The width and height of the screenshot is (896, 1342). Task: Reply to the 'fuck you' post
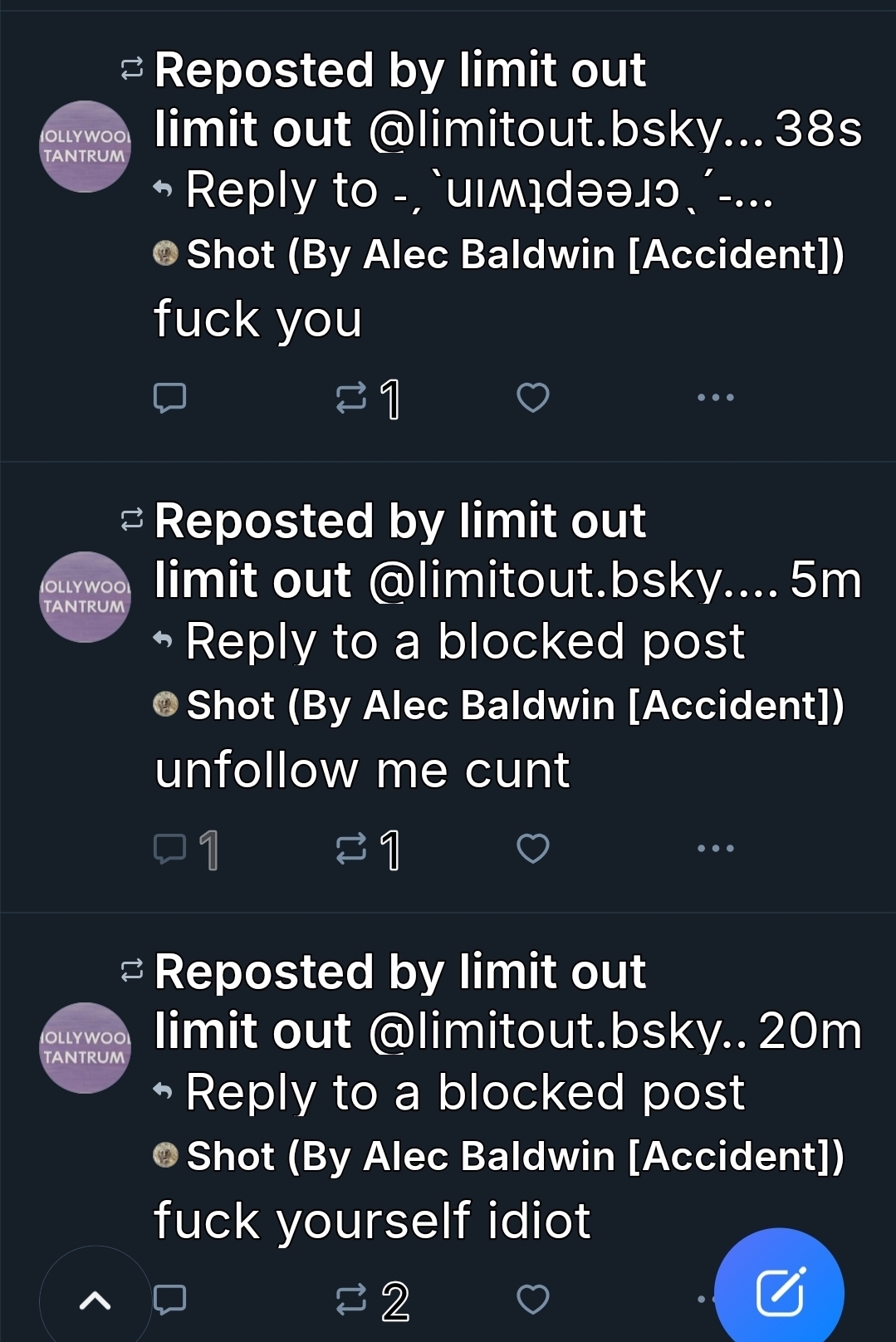(x=170, y=398)
